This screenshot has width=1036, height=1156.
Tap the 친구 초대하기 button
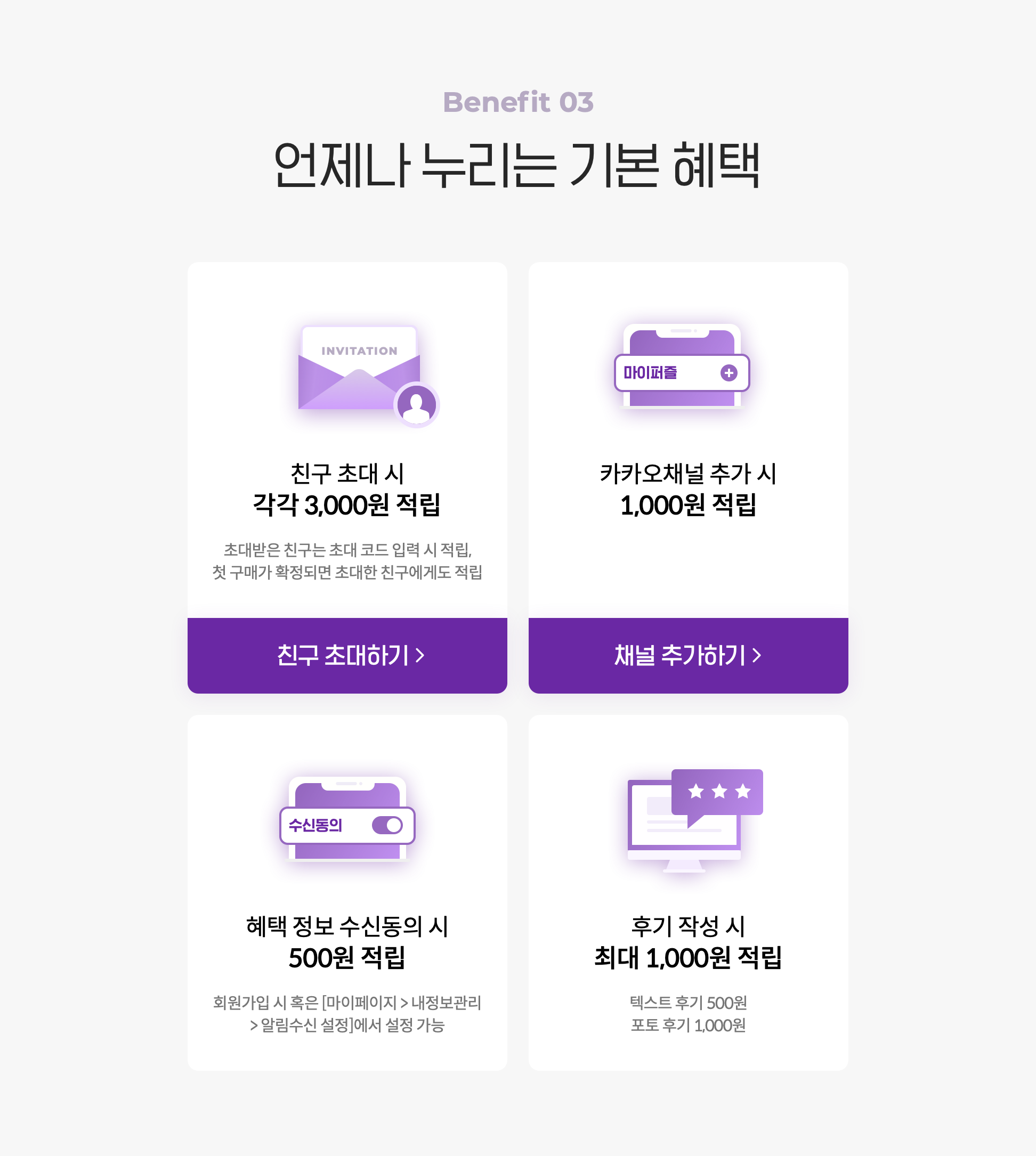pyautogui.click(x=347, y=655)
